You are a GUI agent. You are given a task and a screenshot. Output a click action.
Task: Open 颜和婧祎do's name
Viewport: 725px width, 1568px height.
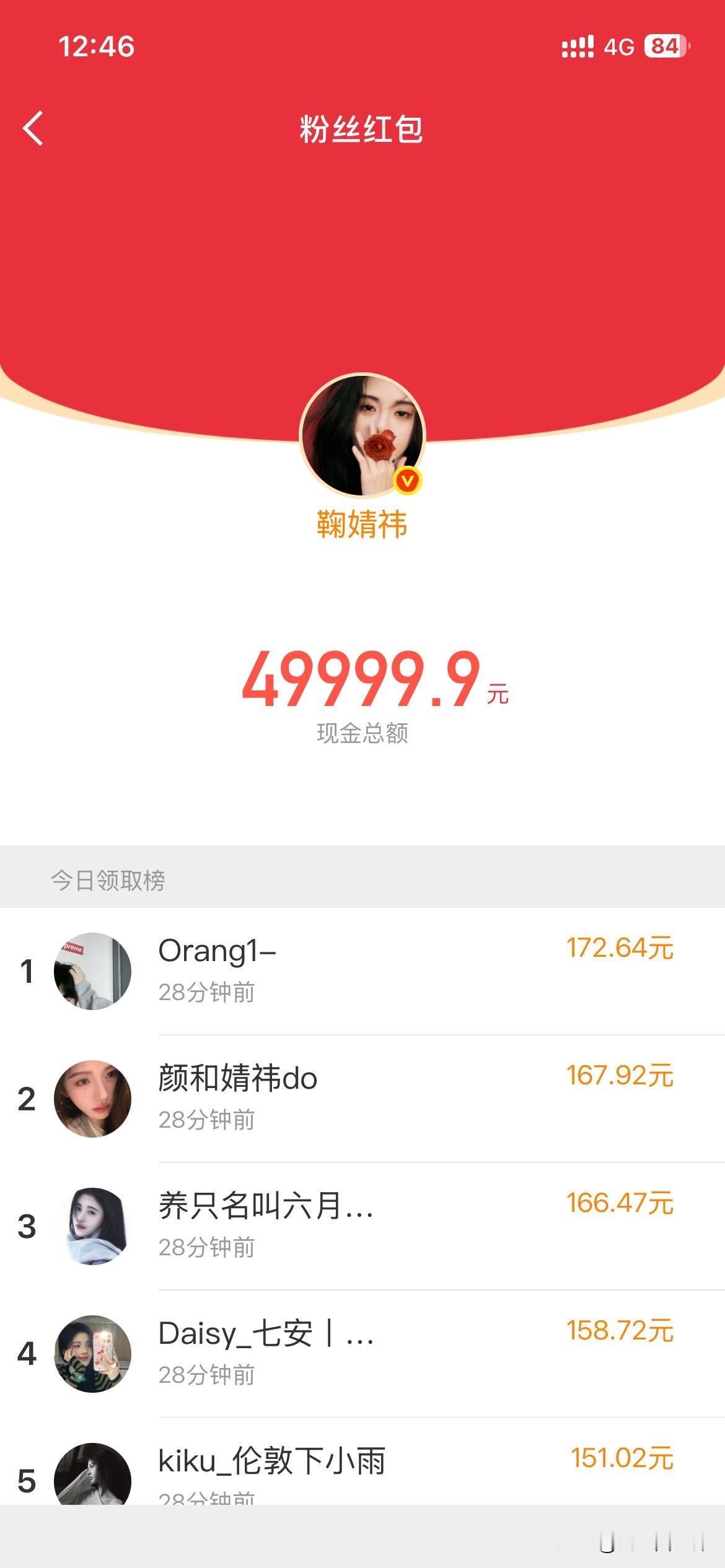coord(237,1078)
